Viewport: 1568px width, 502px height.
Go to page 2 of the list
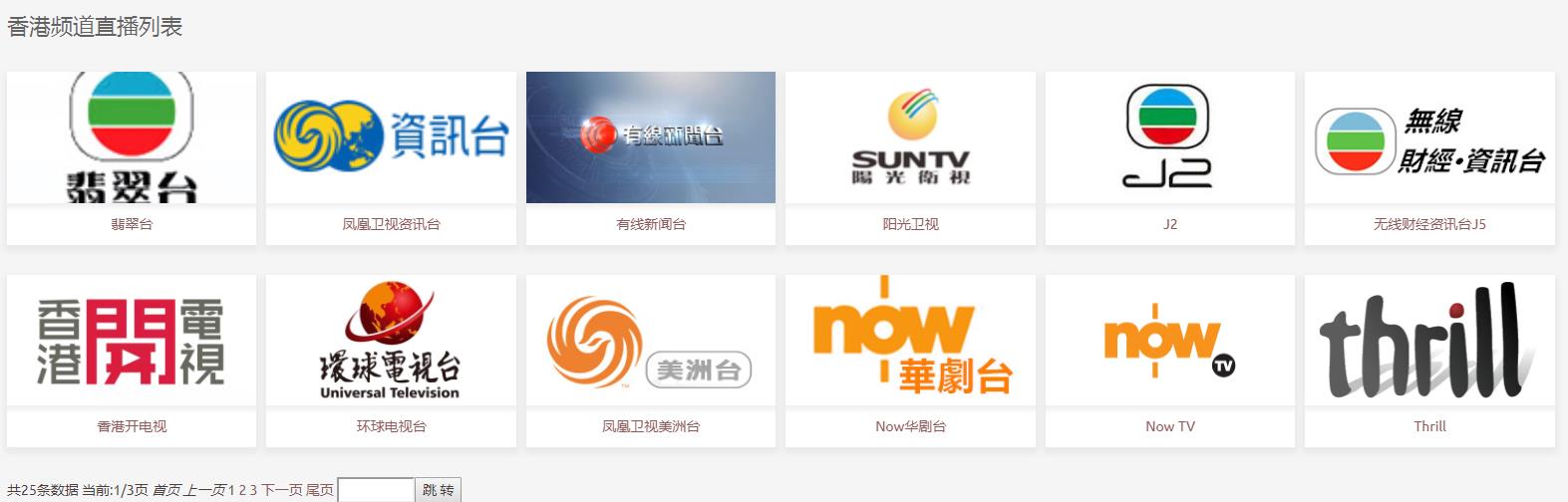click(242, 490)
